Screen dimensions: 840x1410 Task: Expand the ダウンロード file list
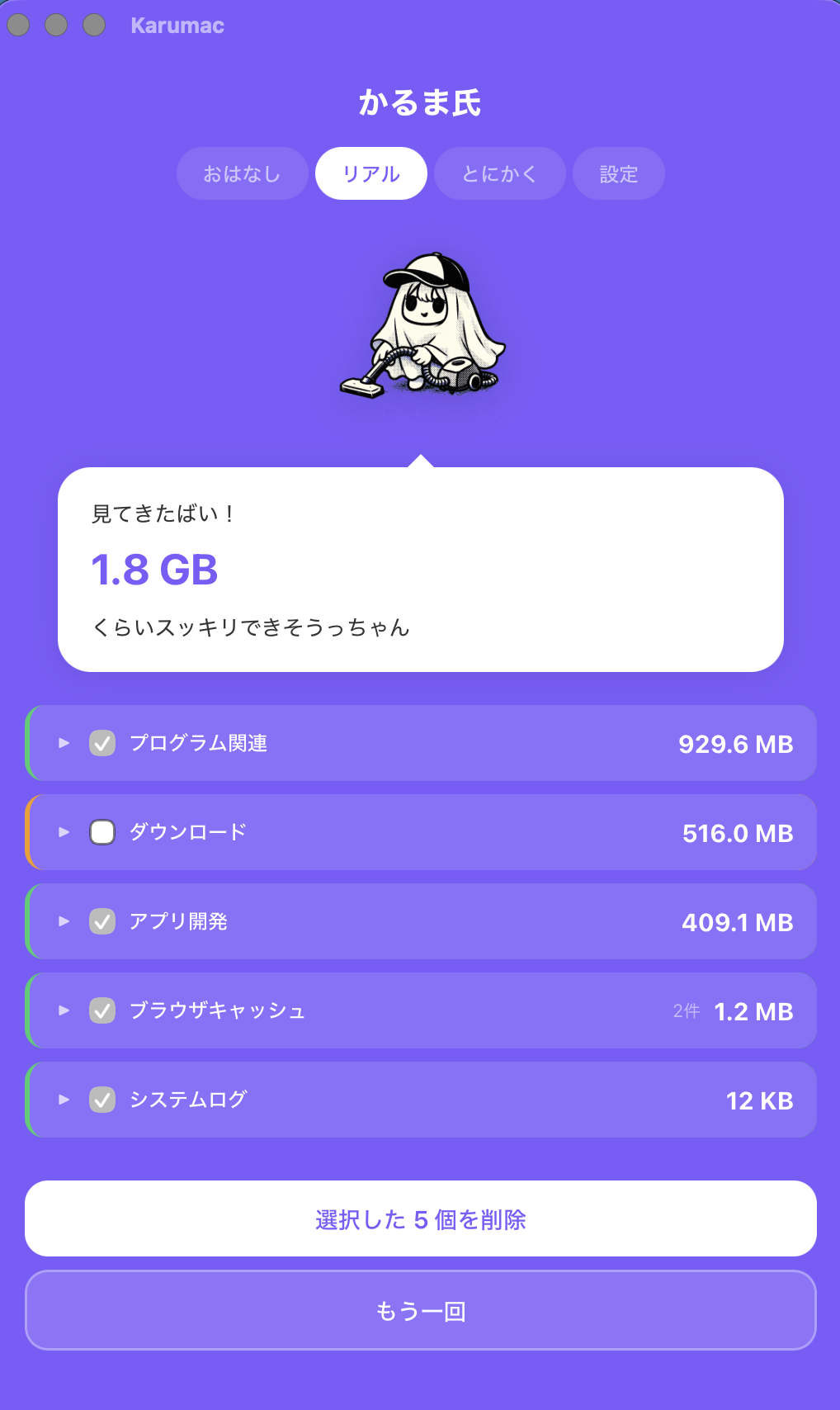click(63, 832)
